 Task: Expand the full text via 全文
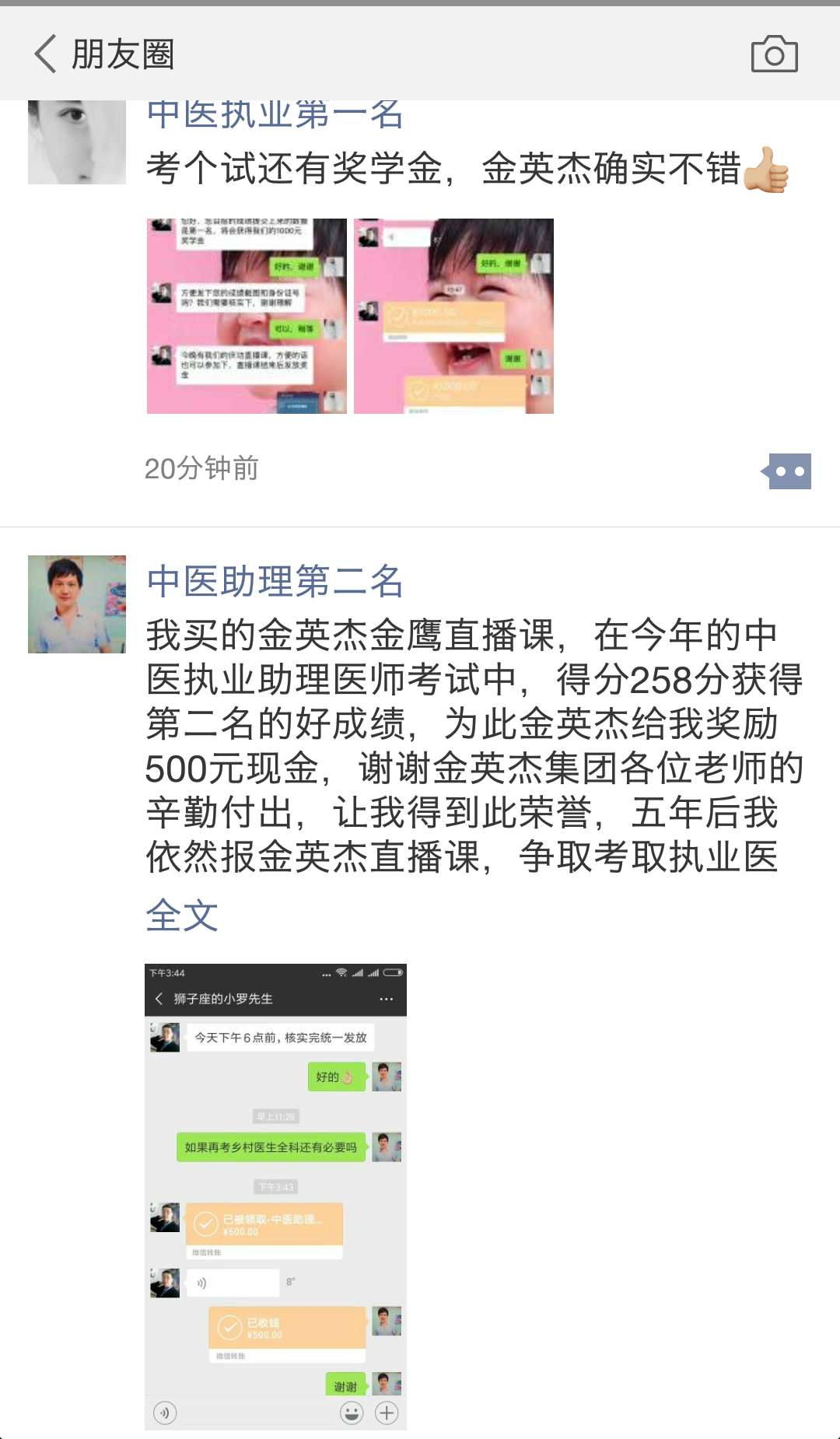[182, 916]
